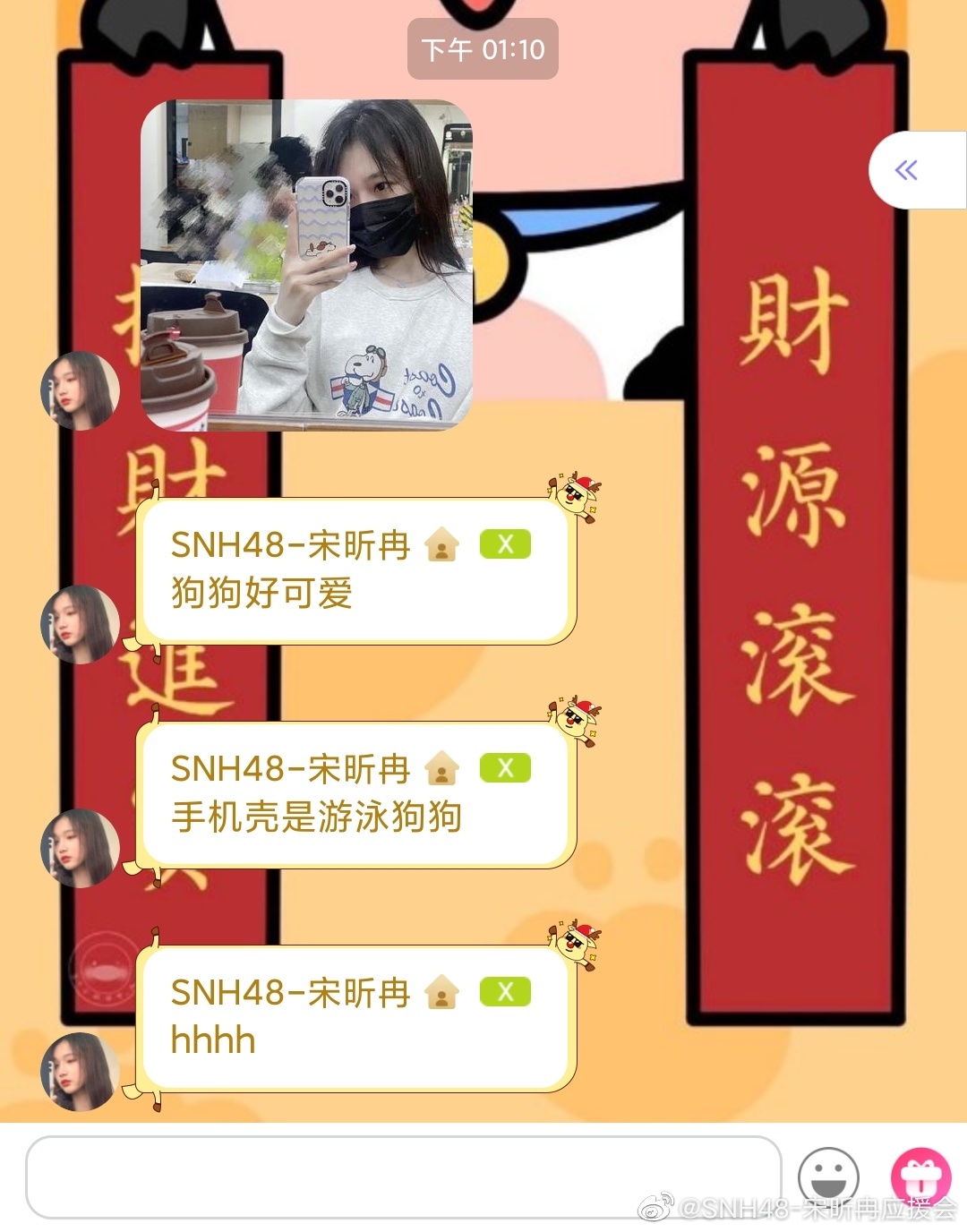Open the mirror selfie photo message
This screenshot has height=1232, width=967.
pyautogui.click(x=306, y=265)
